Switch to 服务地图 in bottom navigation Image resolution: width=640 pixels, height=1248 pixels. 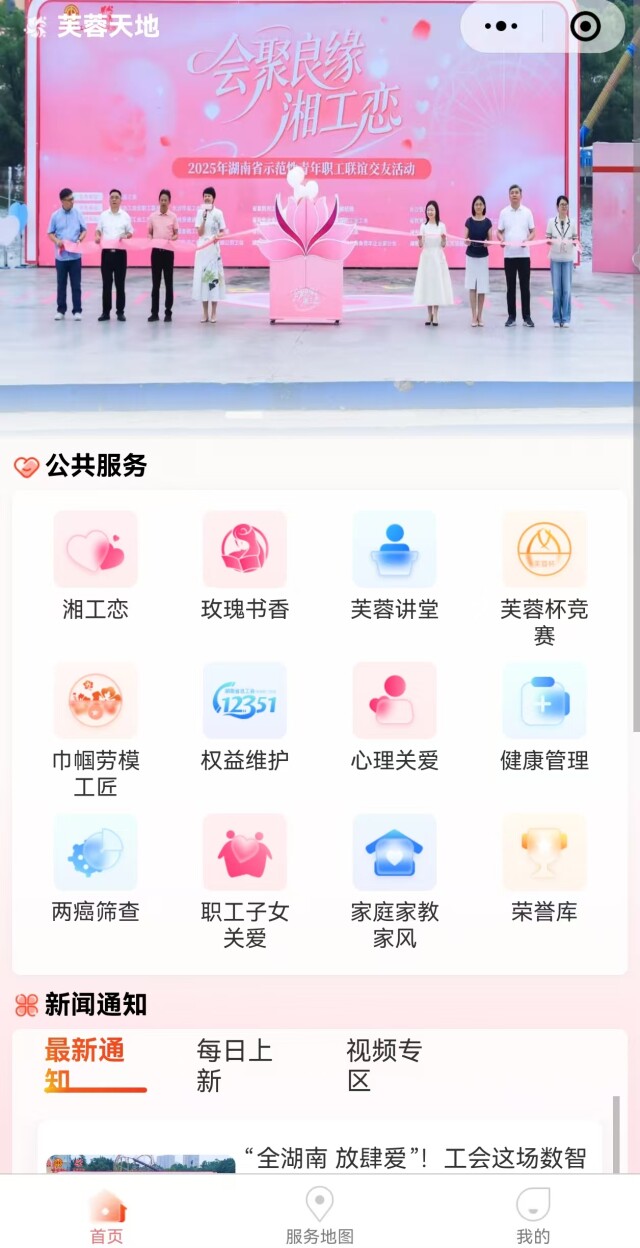(319, 1216)
